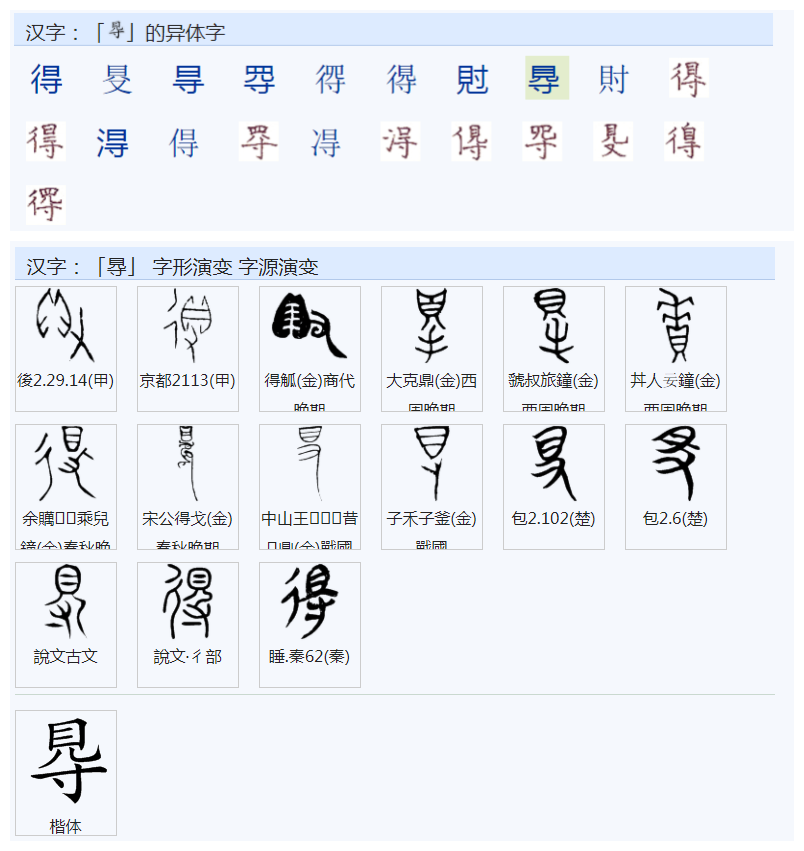Open the 宋公得戈(金) glyph tile

(x=188, y=487)
